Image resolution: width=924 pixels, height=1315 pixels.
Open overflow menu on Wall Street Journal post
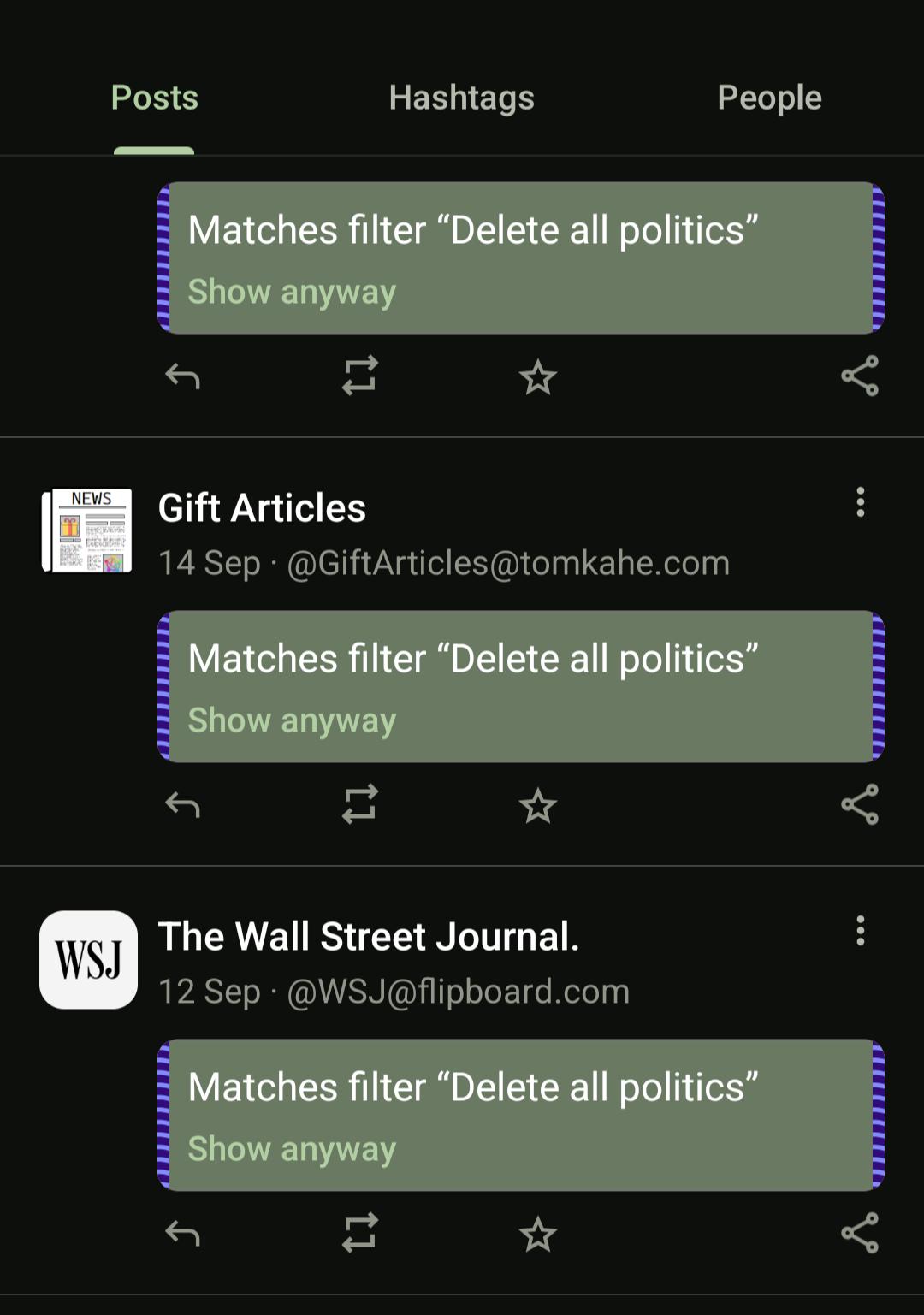[860, 931]
